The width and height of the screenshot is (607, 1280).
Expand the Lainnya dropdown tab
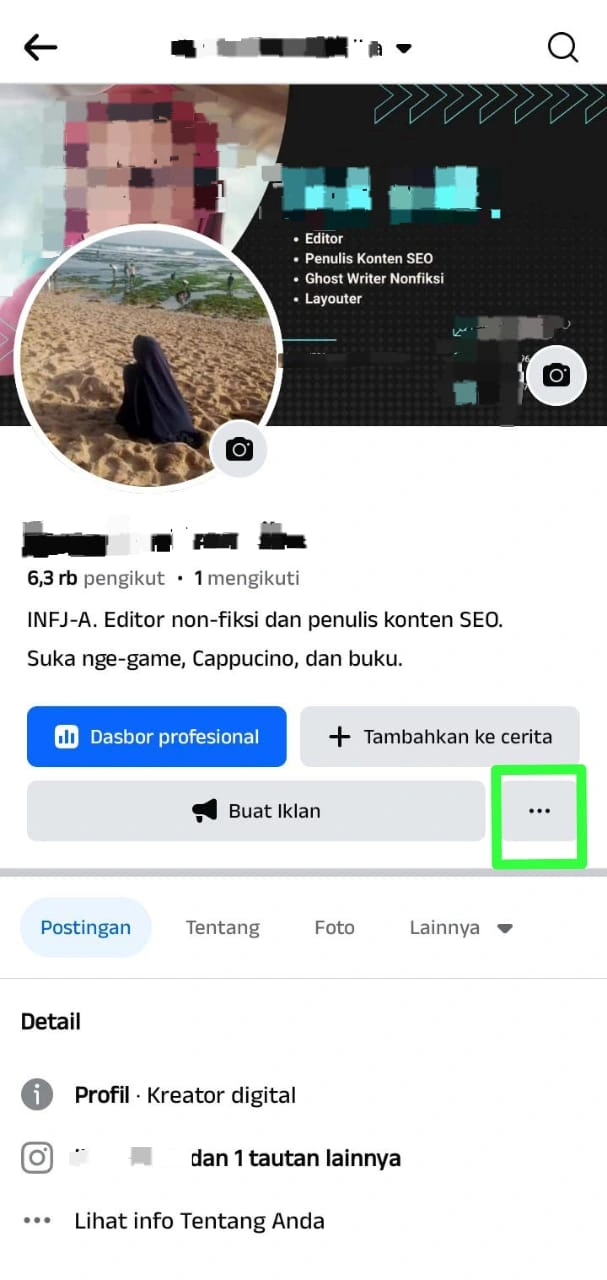[x=460, y=928]
